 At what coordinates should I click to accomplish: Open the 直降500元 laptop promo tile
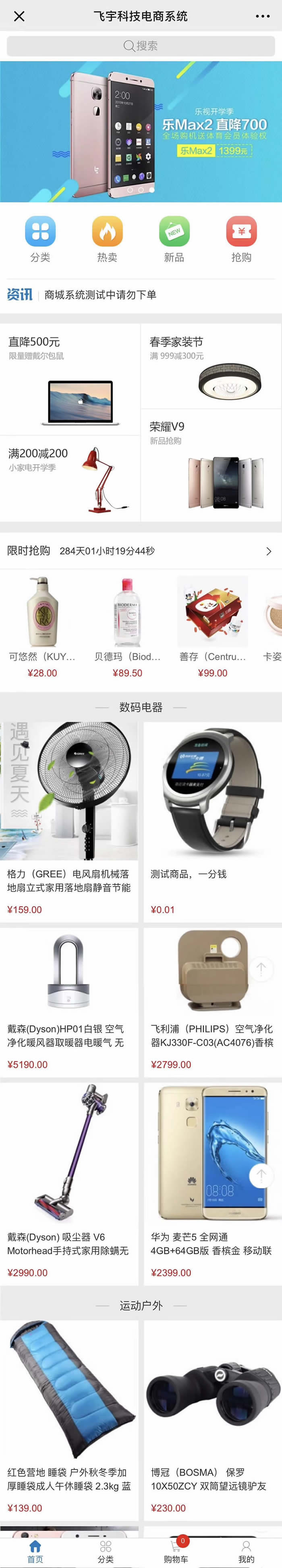click(x=70, y=380)
